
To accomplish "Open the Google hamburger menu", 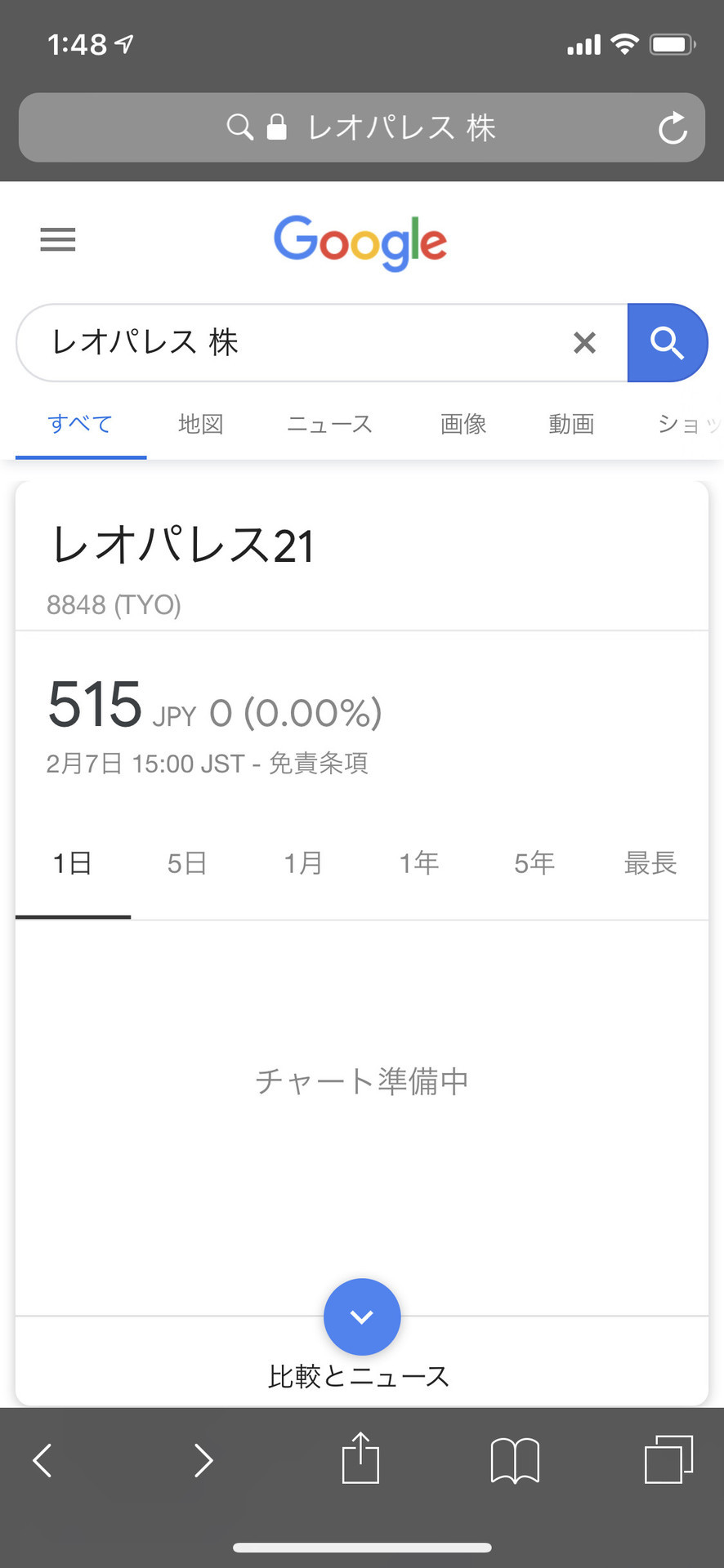I will pyautogui.click(x=58, y=239).
